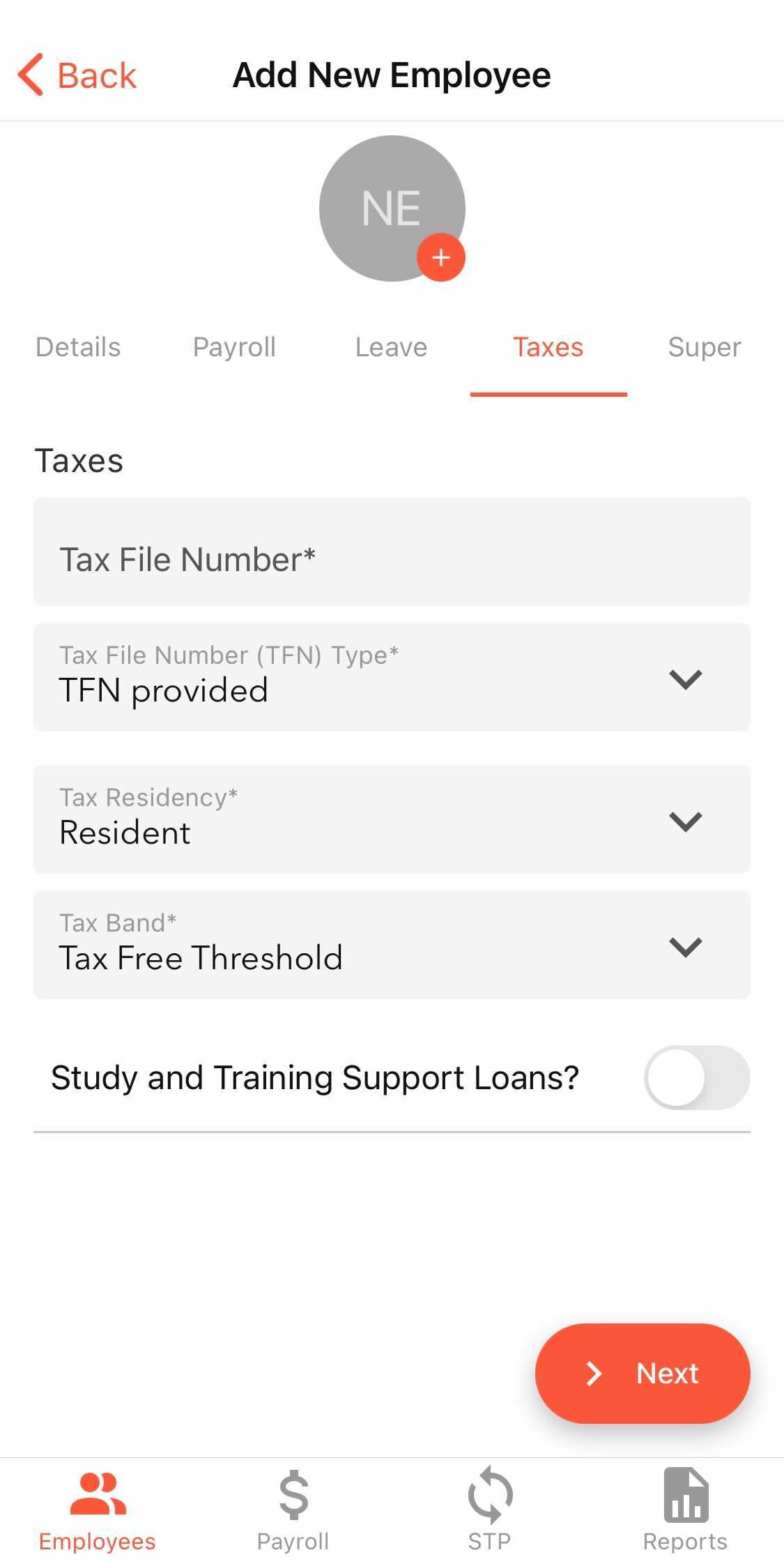Enable Study and Training Support Loans
Viewport: 784px width, 1564px height.
[x=696, y=1077]
